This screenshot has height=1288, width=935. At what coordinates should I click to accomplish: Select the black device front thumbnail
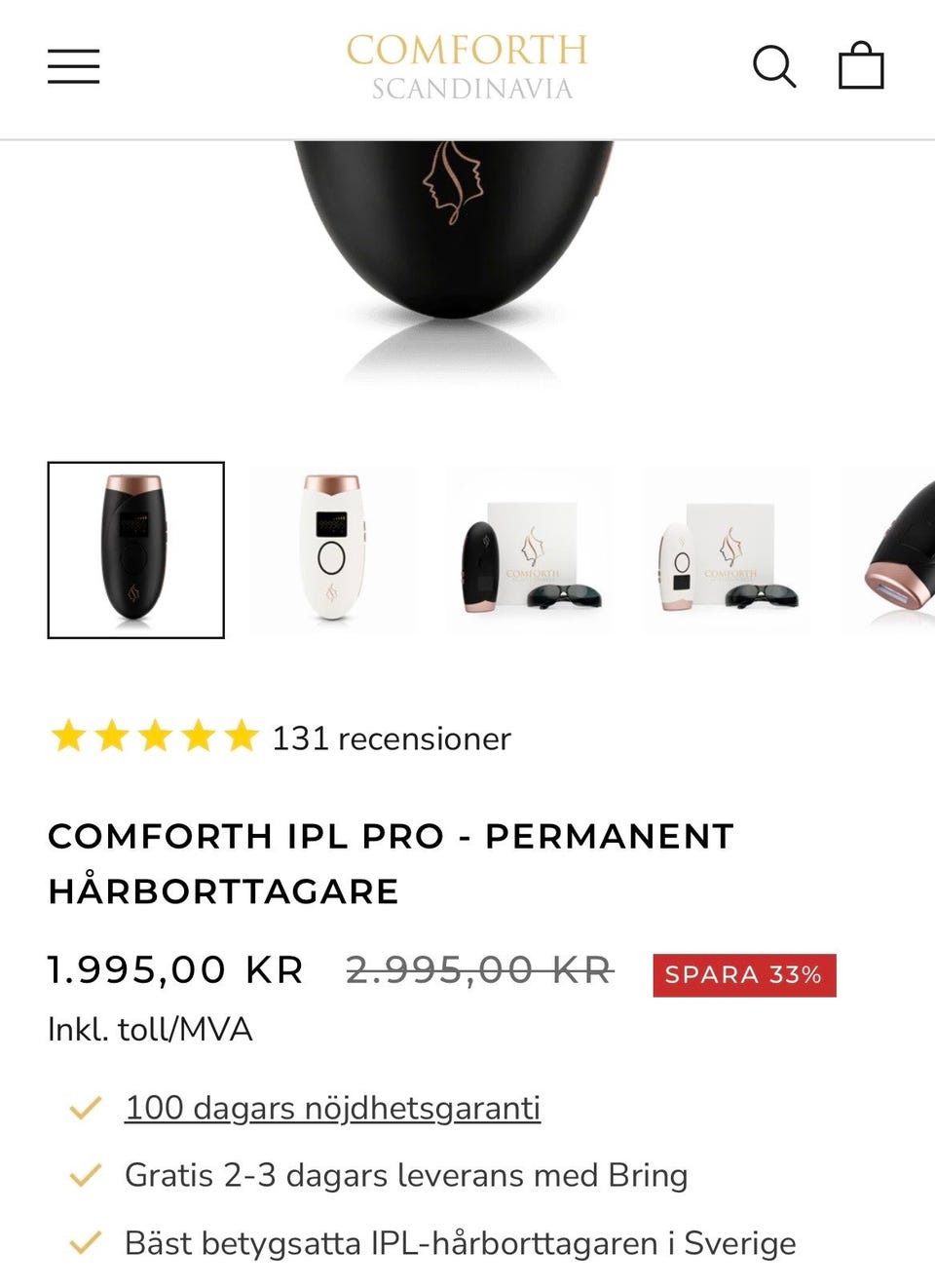[x=136, y=550]
